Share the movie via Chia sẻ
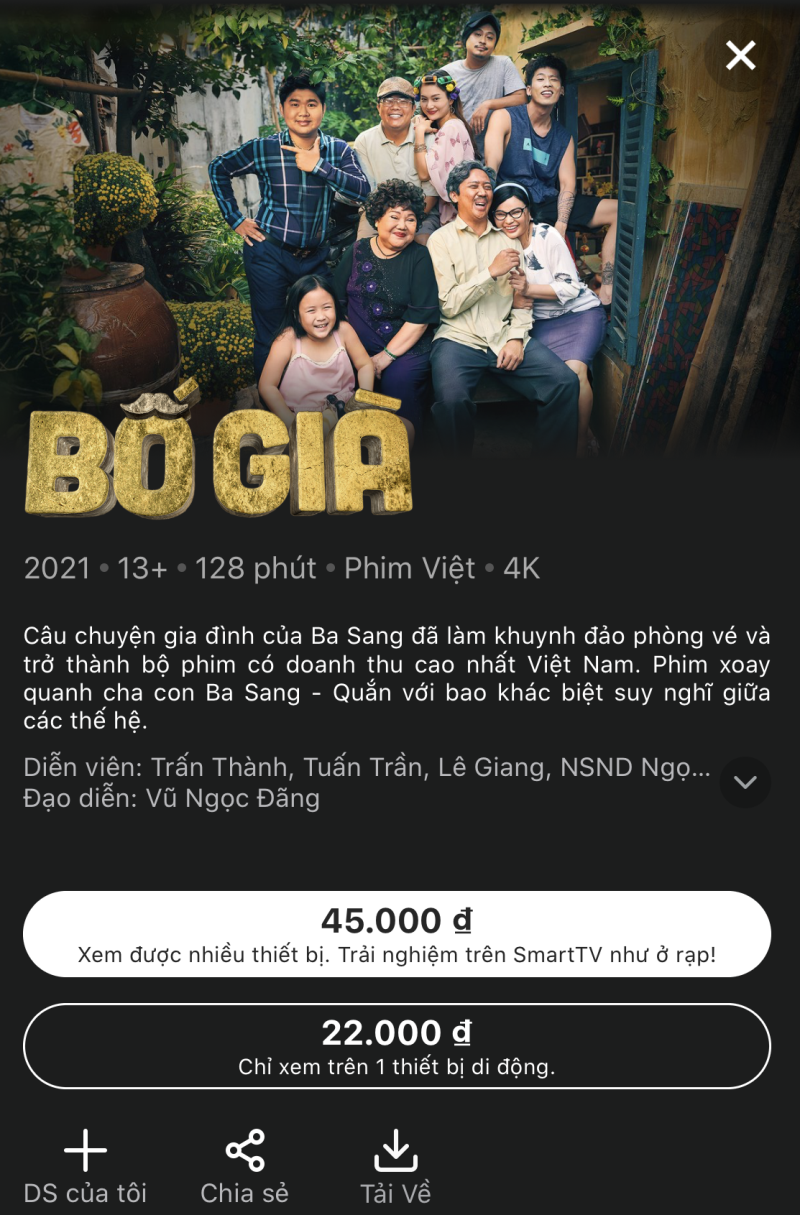This screenshot has width=800, height=1215. pos(245,1166)
